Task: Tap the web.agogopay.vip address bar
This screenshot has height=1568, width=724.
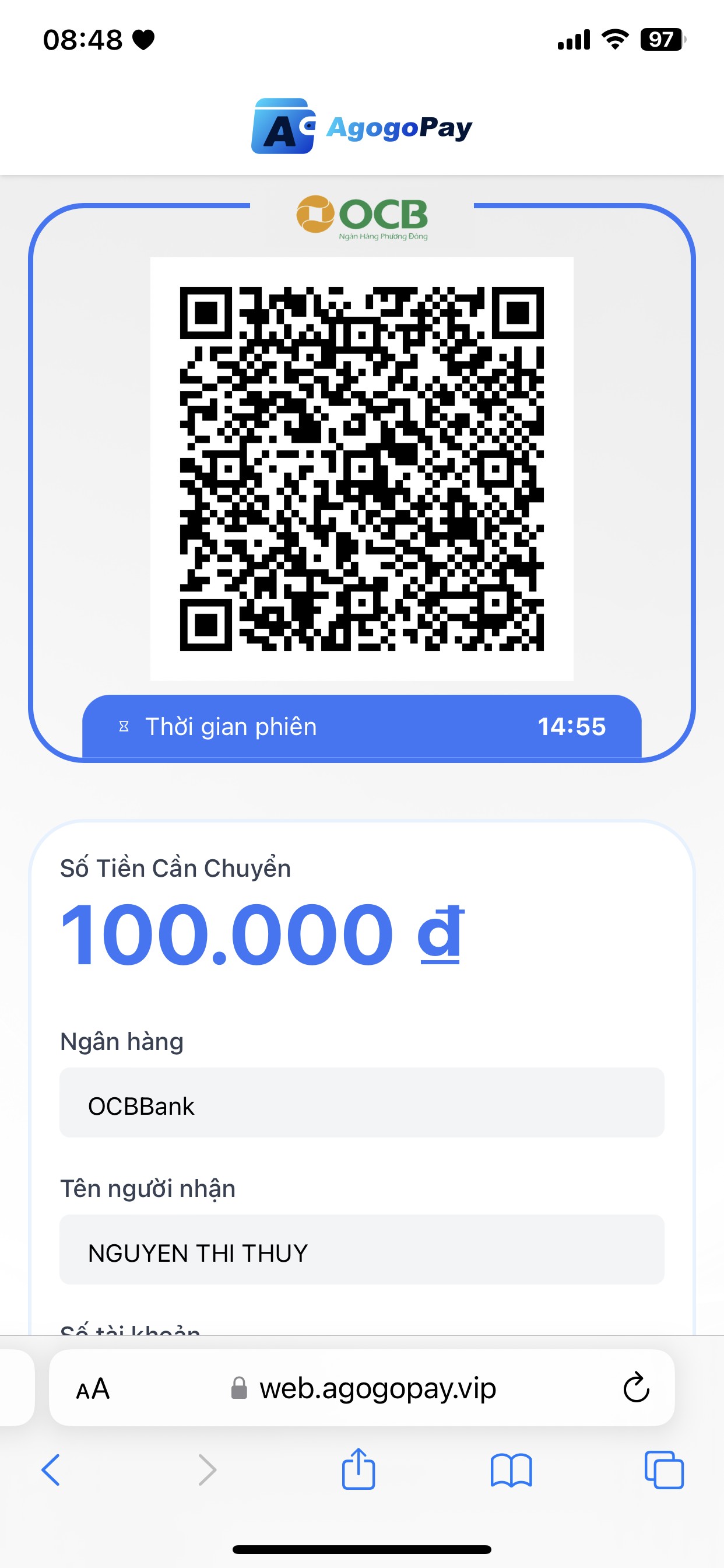Action: pyautogui.click(x=363, y=1388)
